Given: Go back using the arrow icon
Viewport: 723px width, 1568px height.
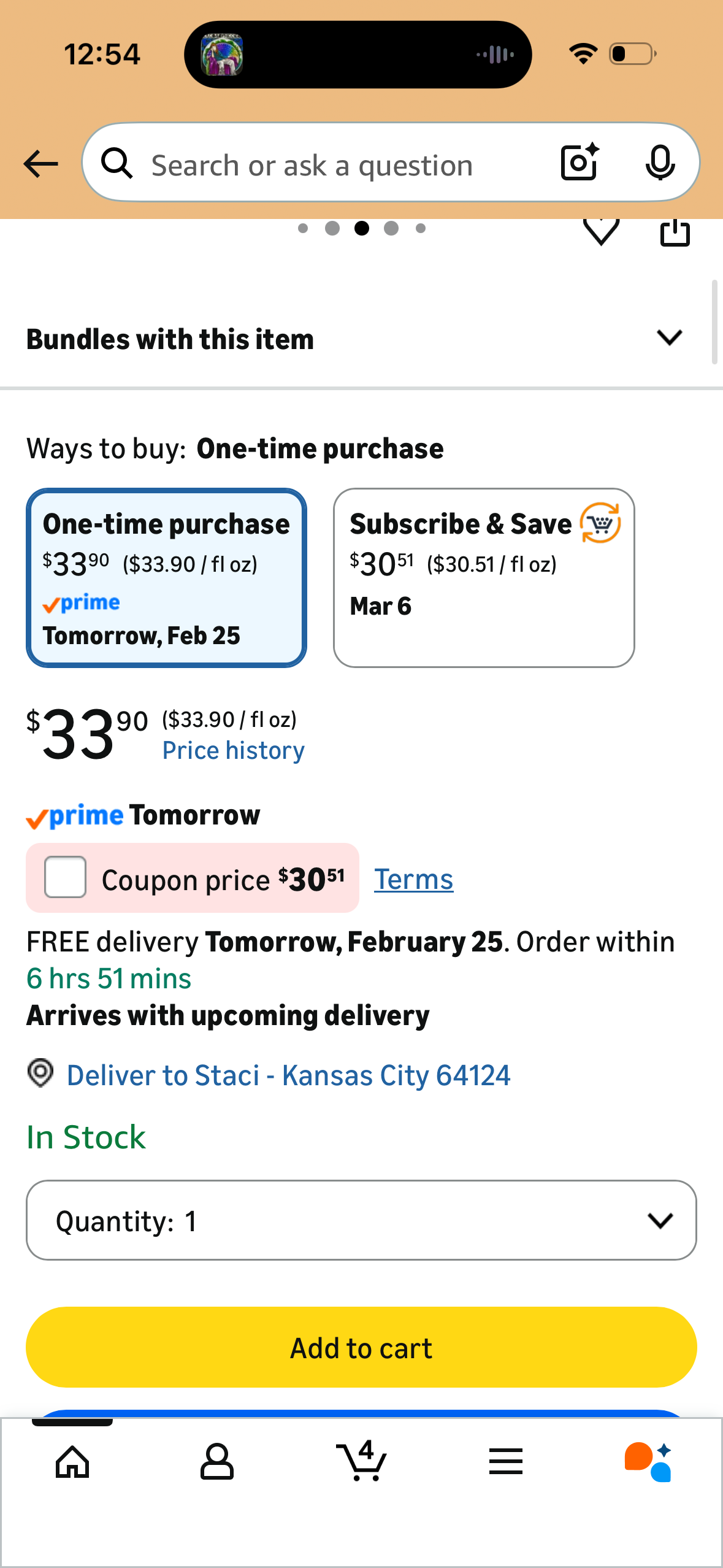Looking at the screenshot, I should tap(40, 164).
